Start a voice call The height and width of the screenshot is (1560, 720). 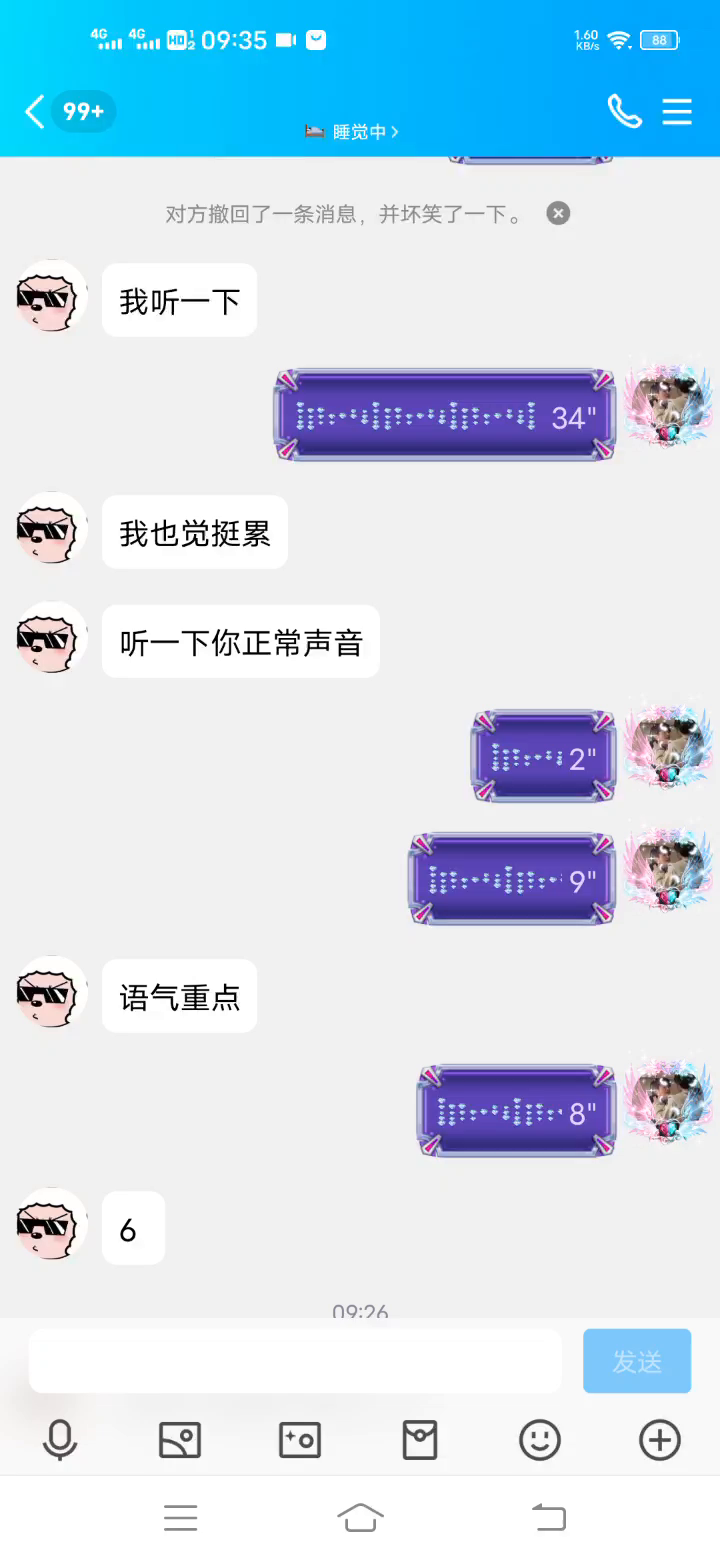pos(624,111)
